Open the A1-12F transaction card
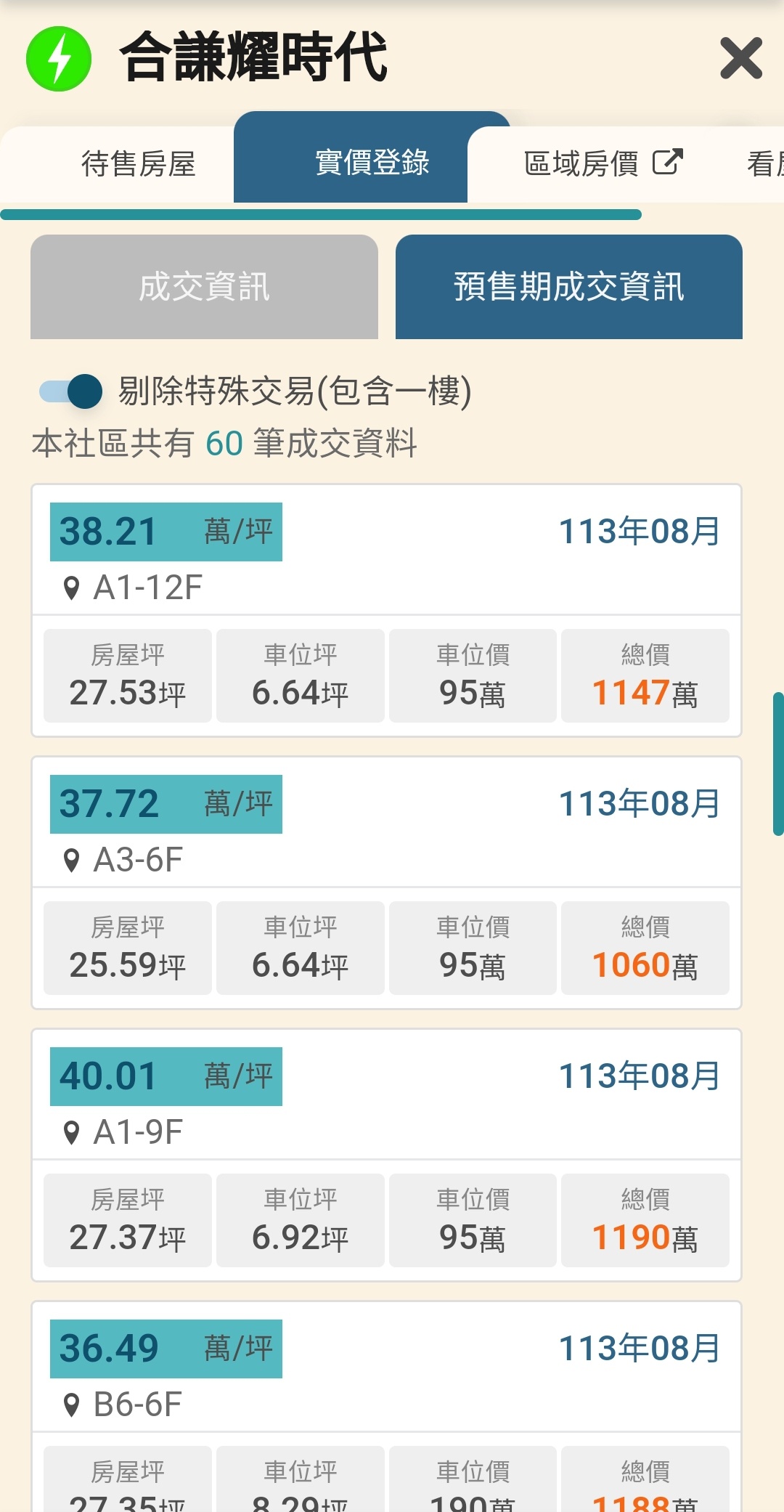The image size is (784, 1512). click(386, 610)
